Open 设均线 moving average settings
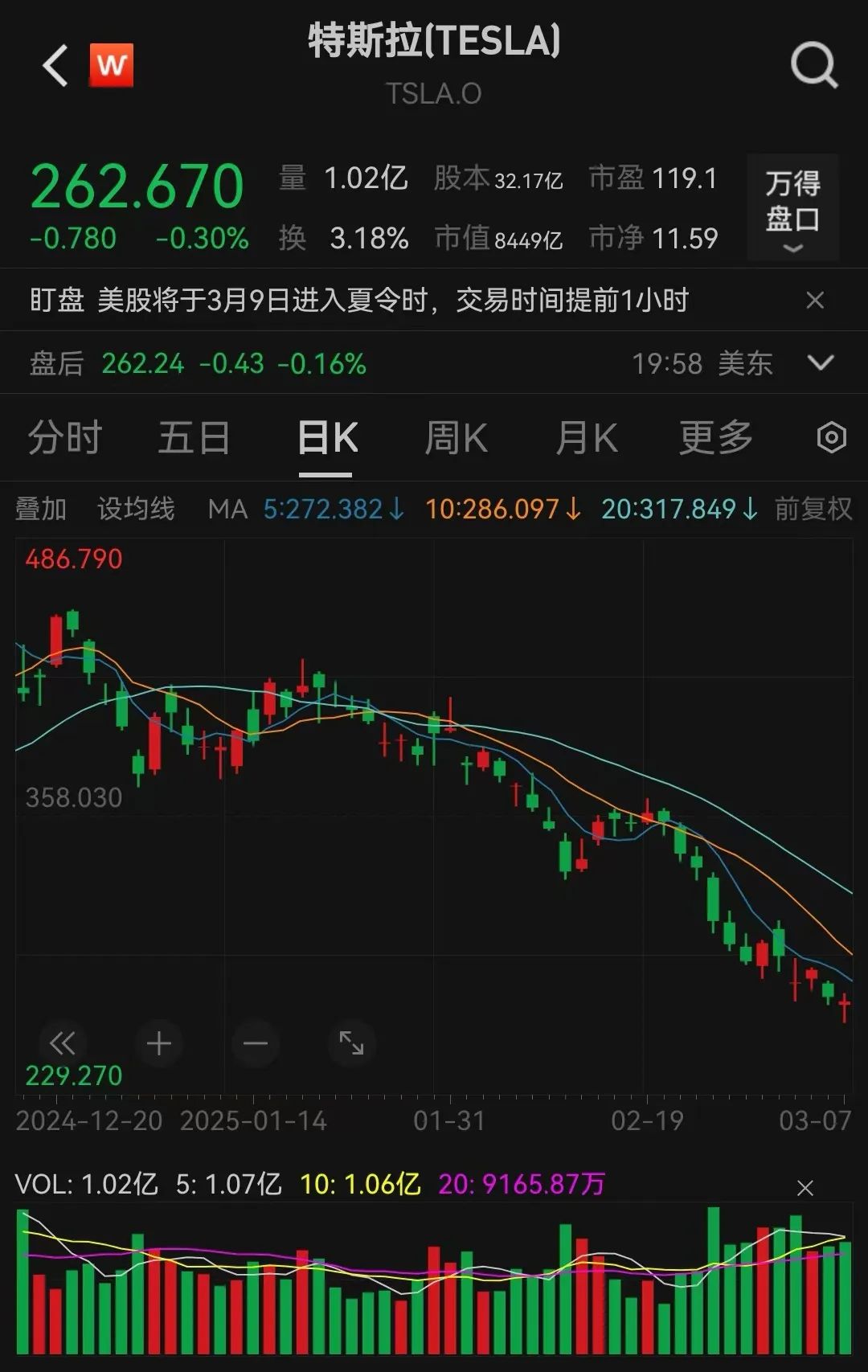The width and height of the screenshot is (868, 1372). 136,509
